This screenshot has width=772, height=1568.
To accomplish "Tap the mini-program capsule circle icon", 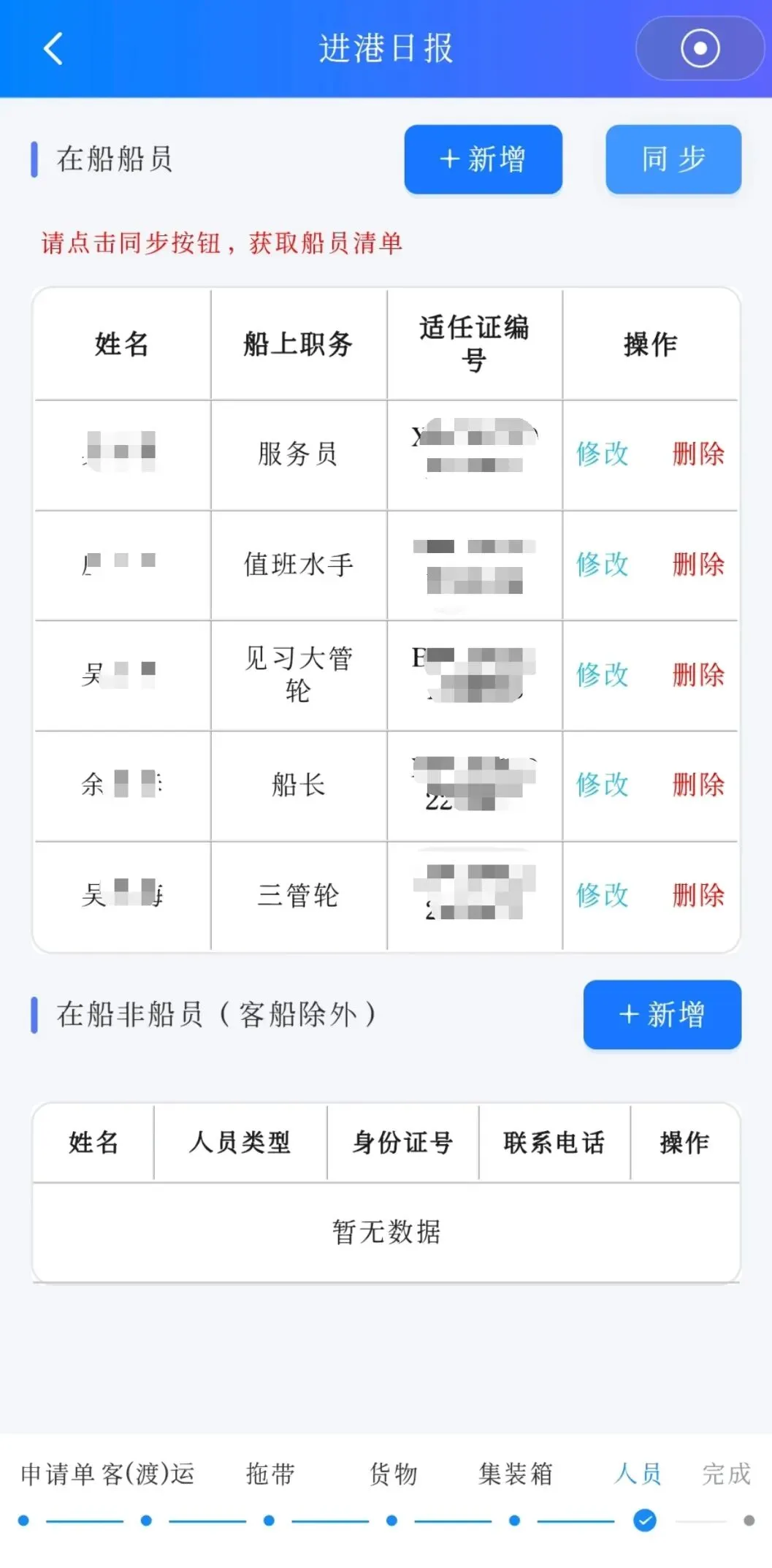I will (700, 48).
